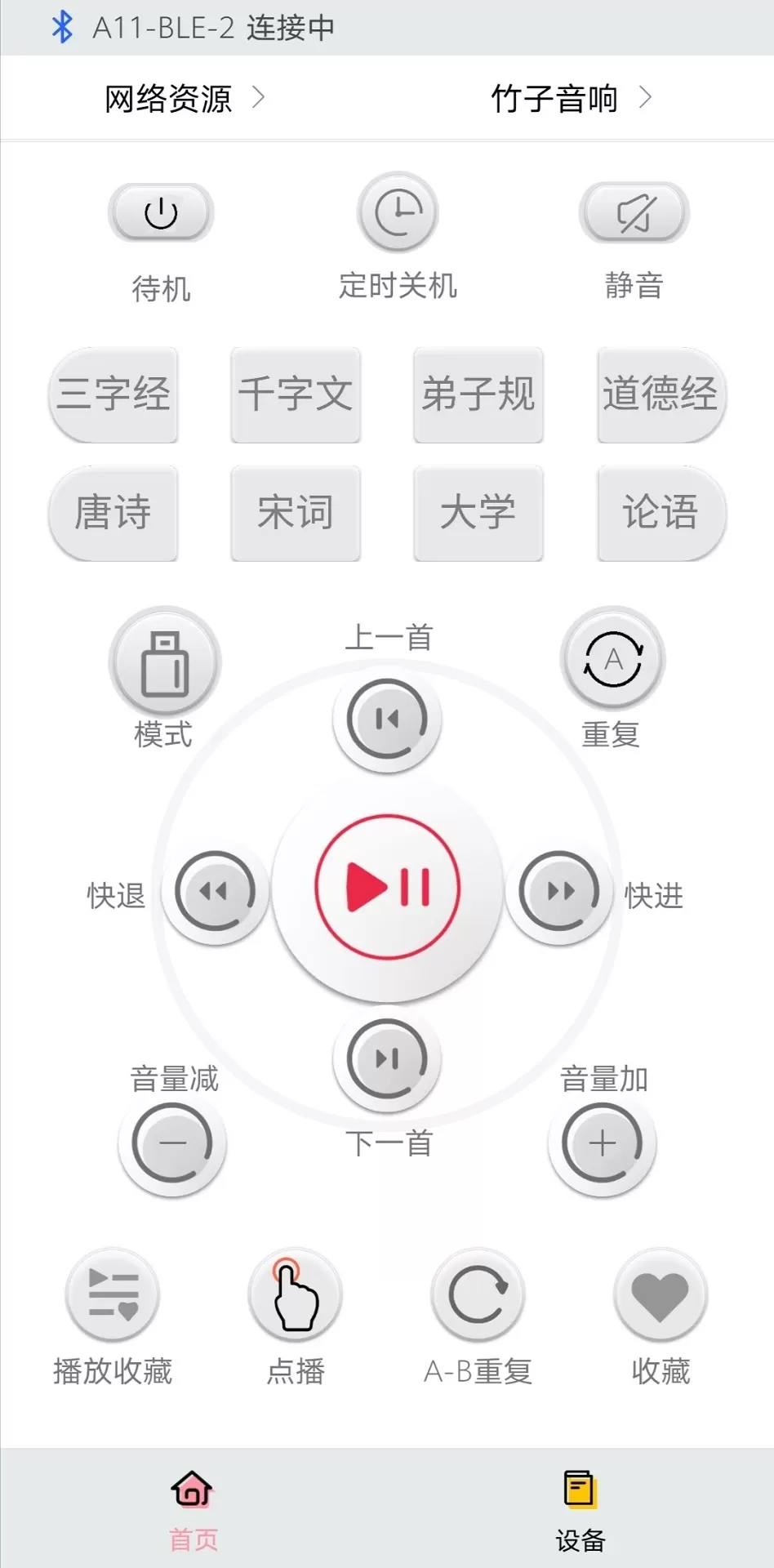Play 唐诗 collection

[113, 513]
